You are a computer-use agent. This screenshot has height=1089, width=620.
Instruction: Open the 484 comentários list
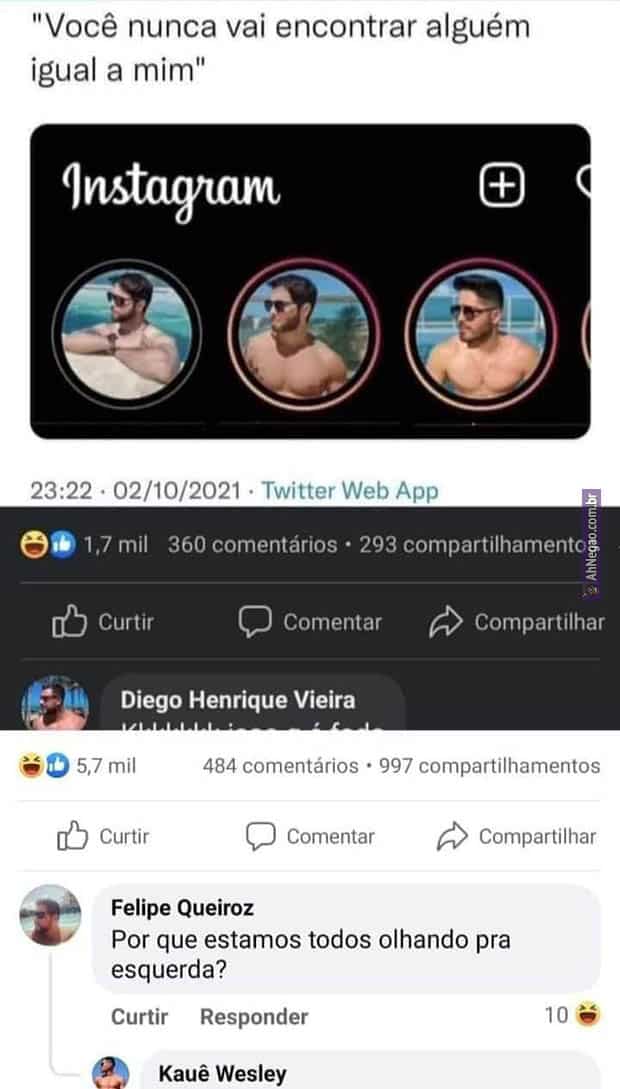pyautogui.click(x=280, y=767)
